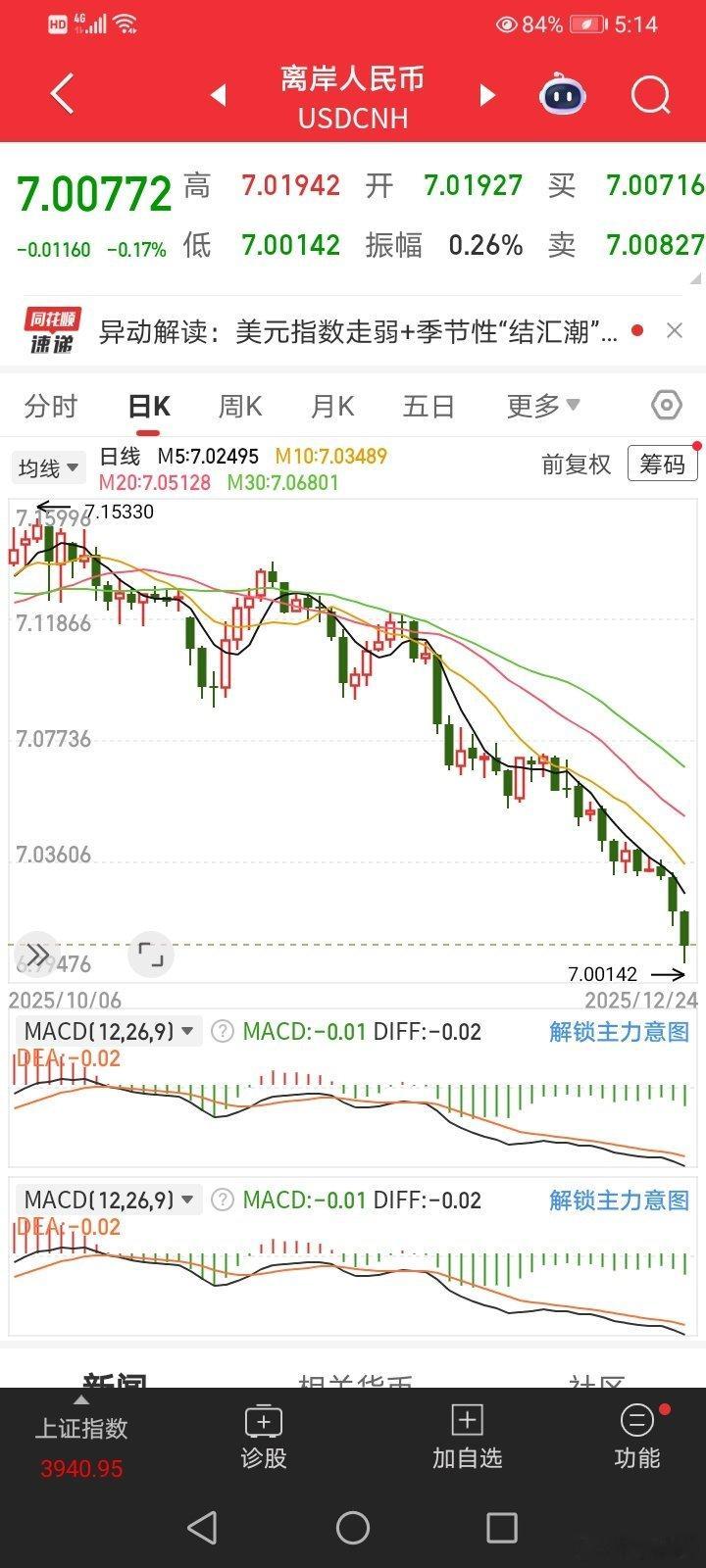Open the AI assistant robot
This screenshot has height=1568, width=706.
560,93
